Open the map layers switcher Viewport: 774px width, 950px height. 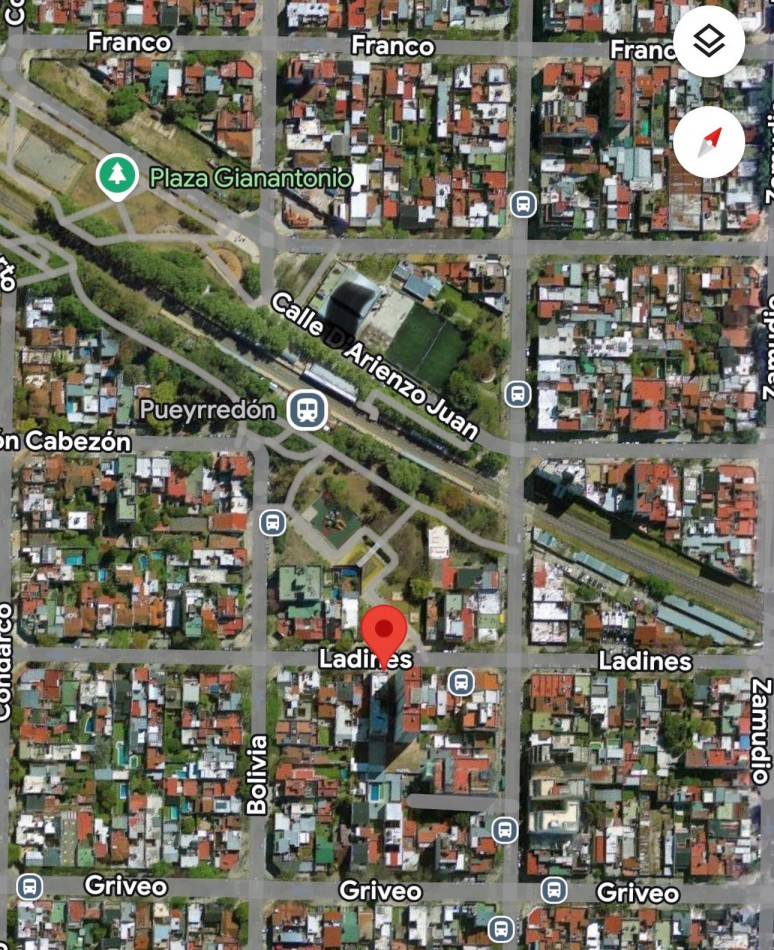711,41
